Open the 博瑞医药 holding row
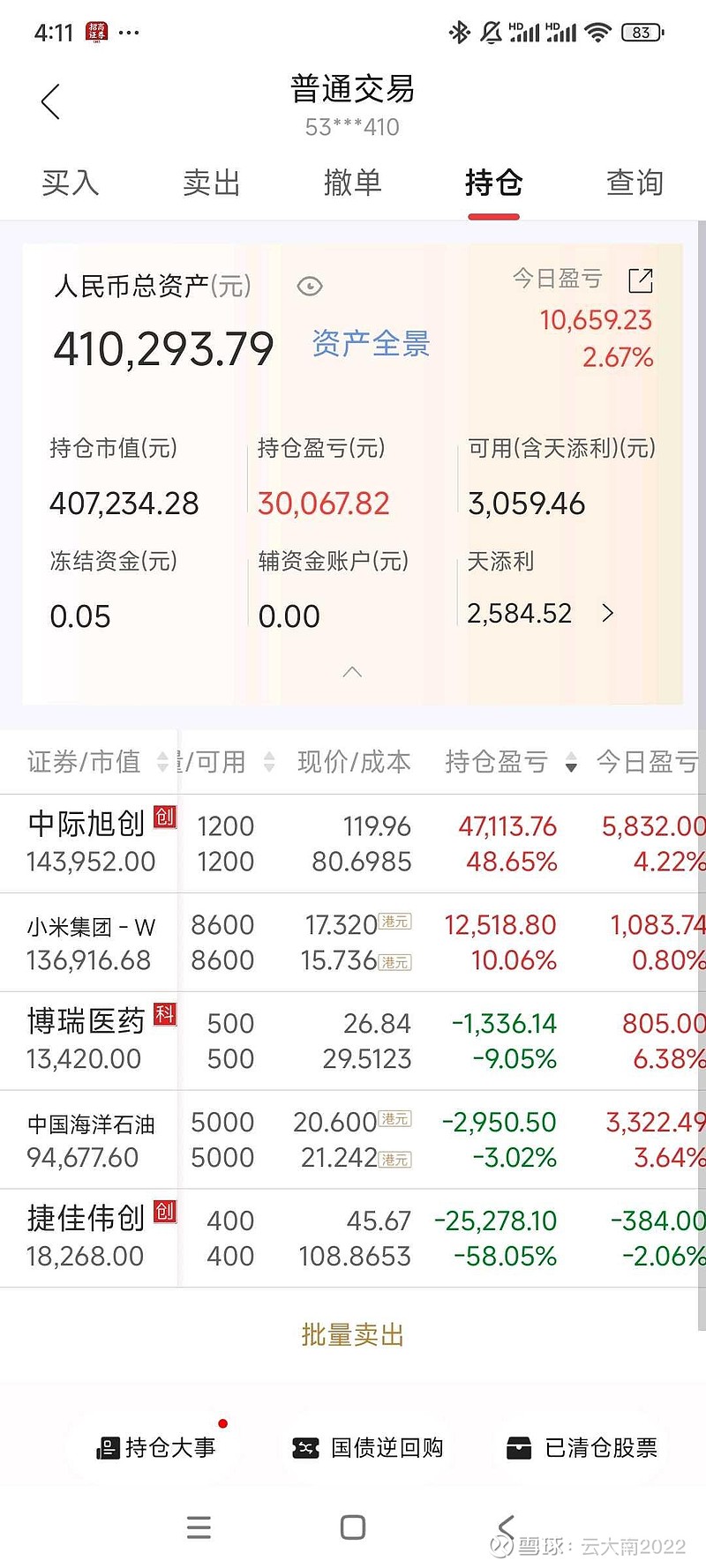Viewport: 706px width, 1568px height. pos(353,1041)
